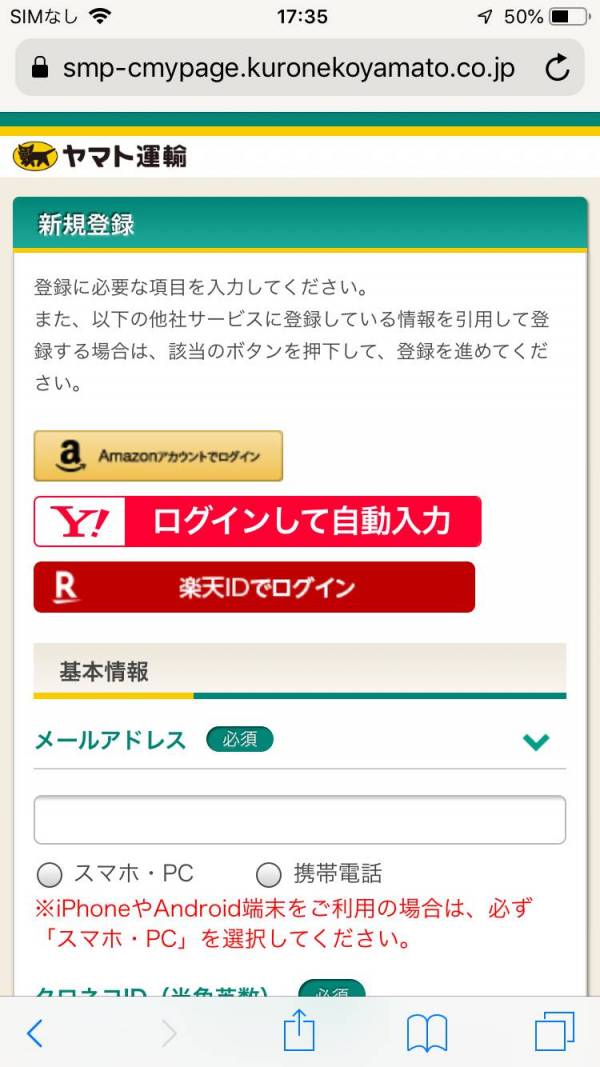Focus the email address text field

[x=299, y=820]
